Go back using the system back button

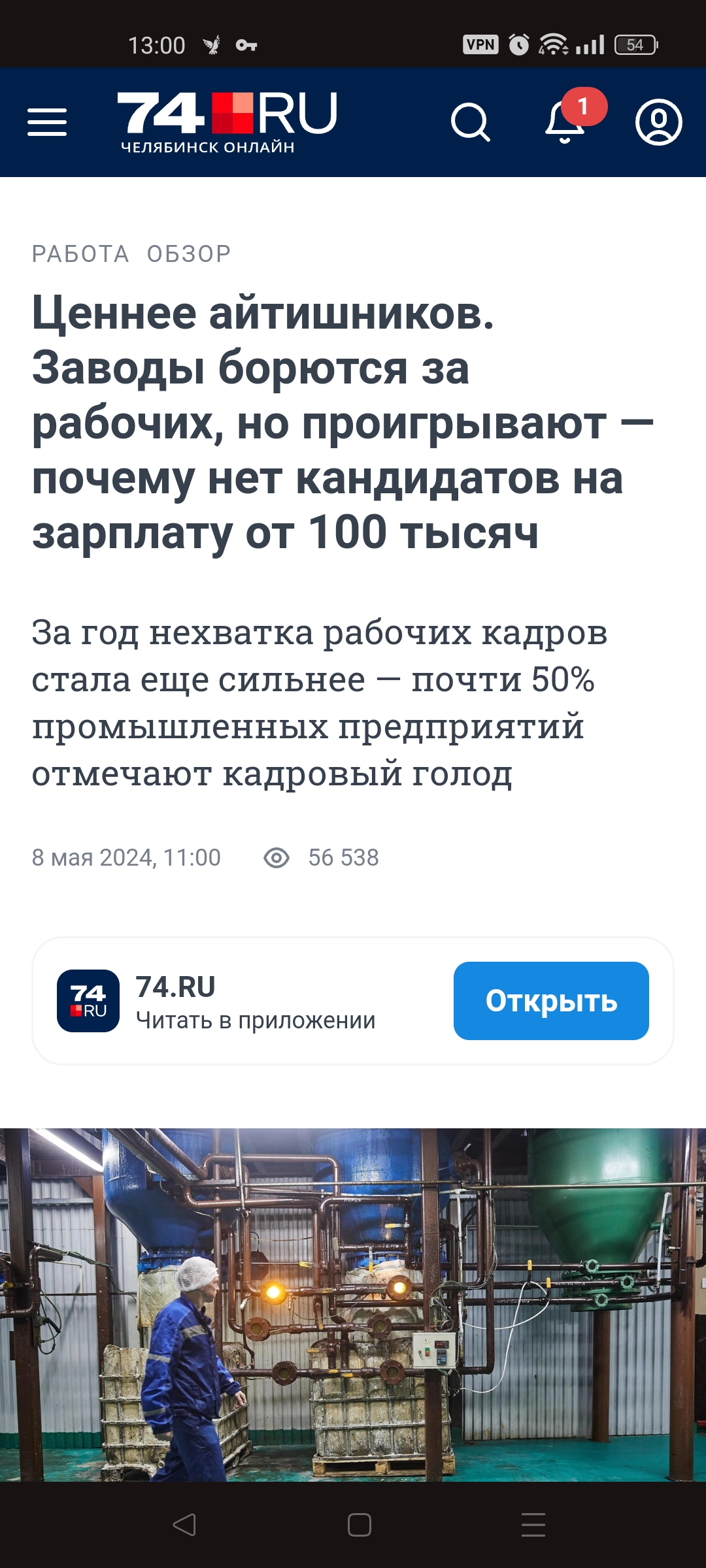click(x=184, y=1525)
